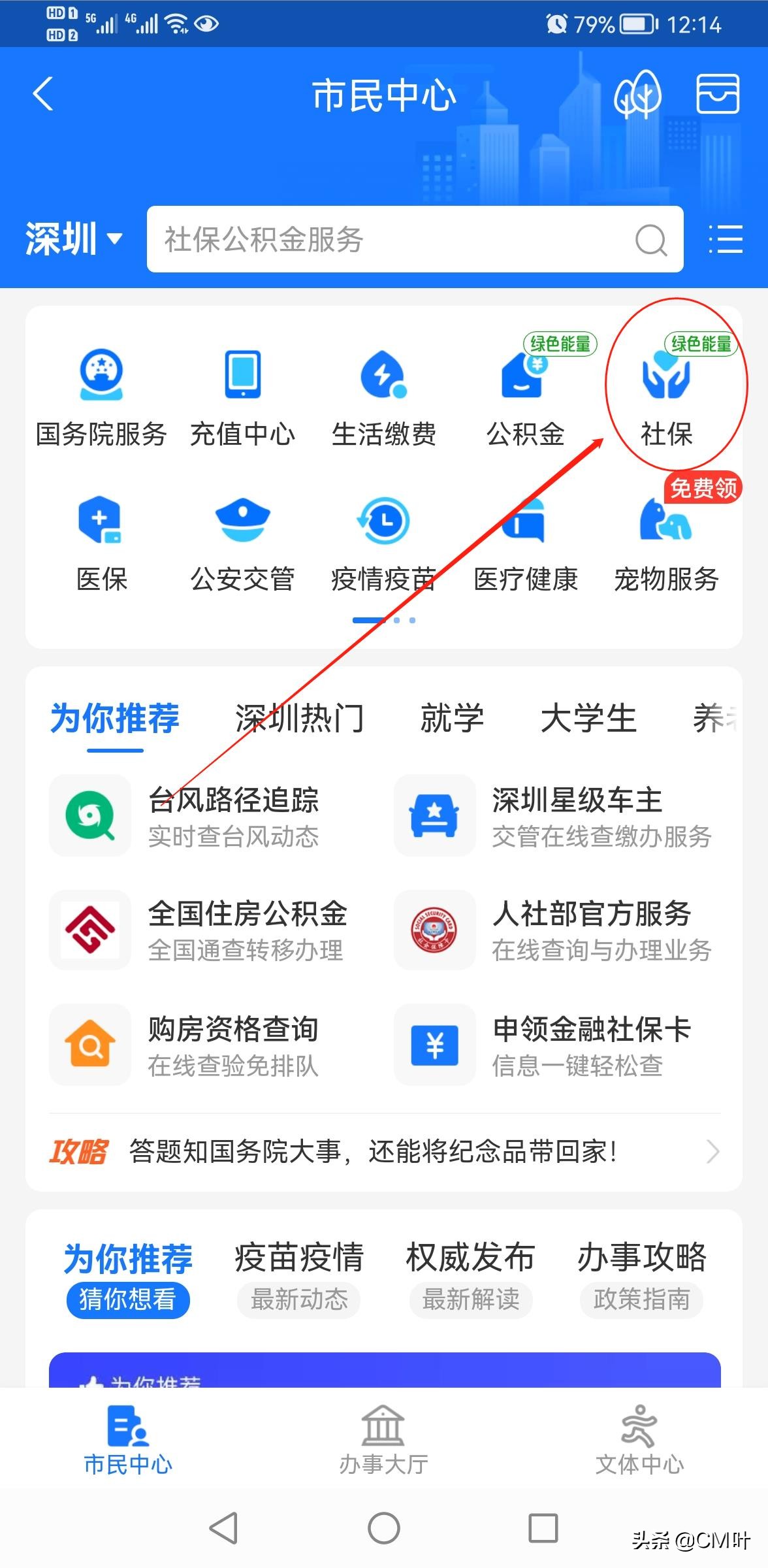
Task: Switch to 深圳热门 tab
Action: coord(299,719)
